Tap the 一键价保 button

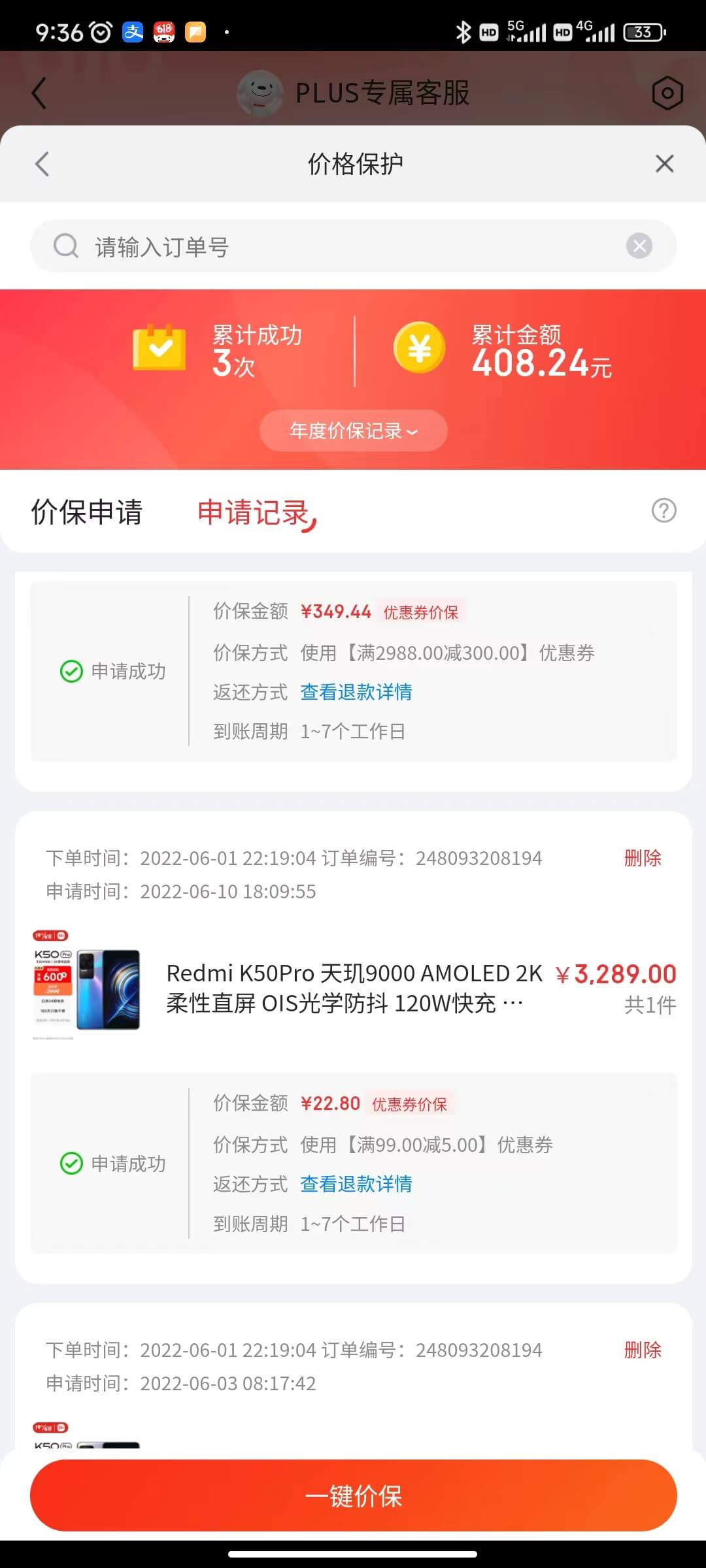(x=353, y=1495)
